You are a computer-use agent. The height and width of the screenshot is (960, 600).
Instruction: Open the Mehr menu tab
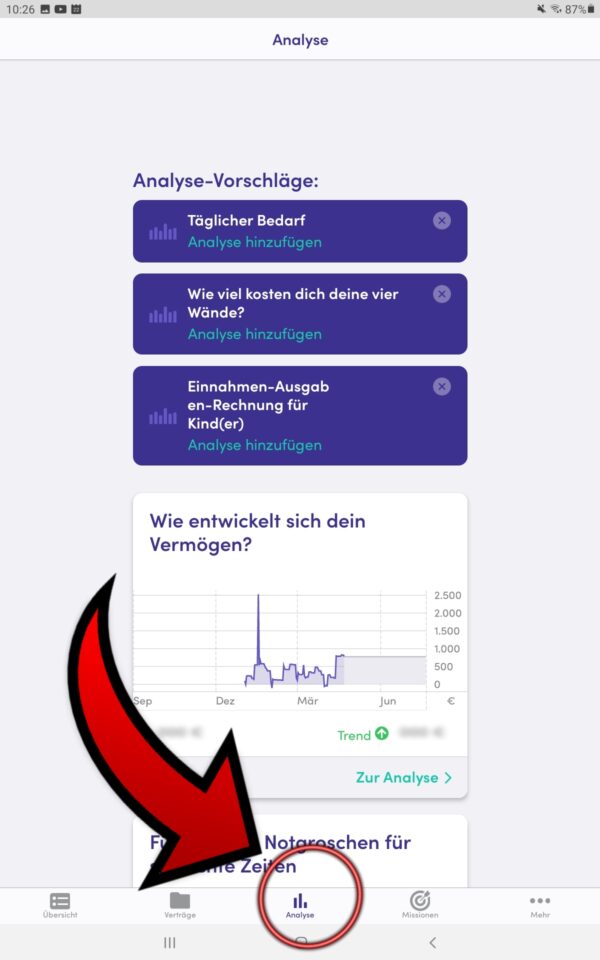pyautogui.click(x=540, y=905)
